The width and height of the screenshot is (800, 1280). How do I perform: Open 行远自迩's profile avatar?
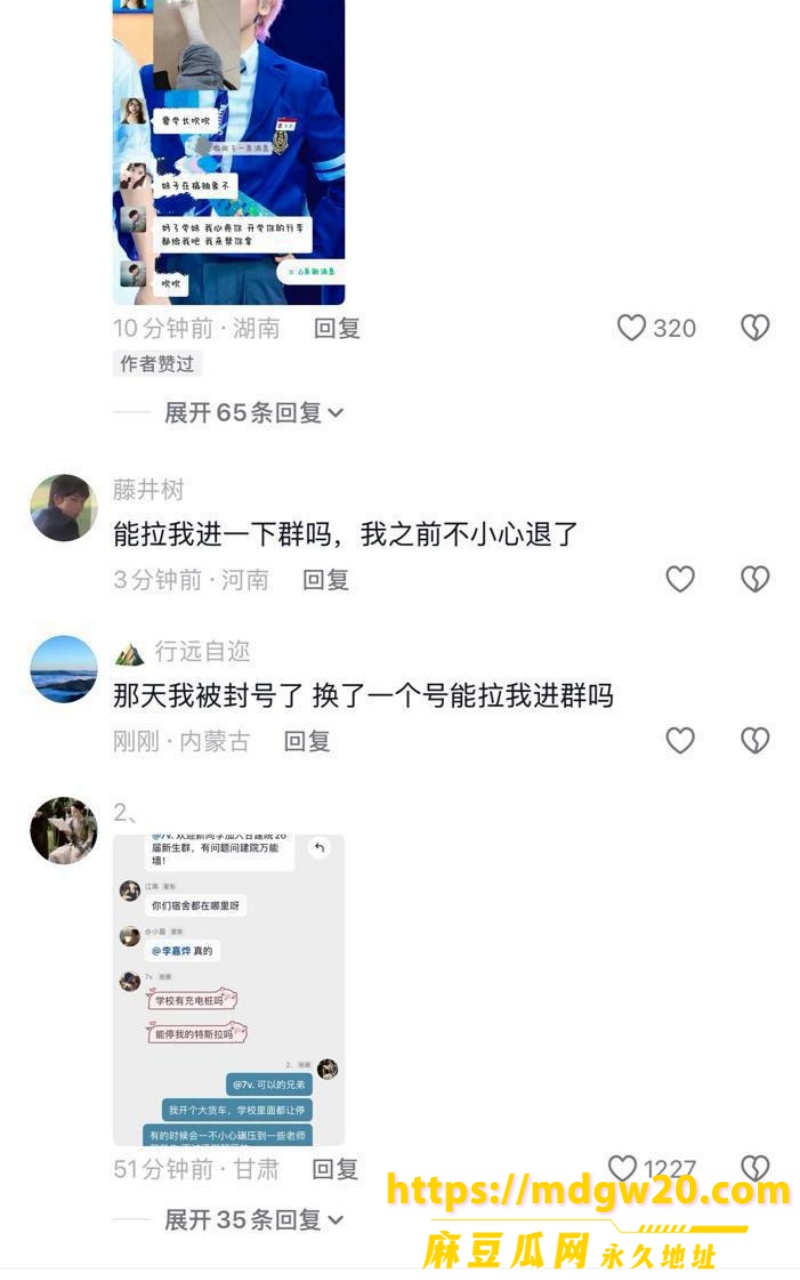[64, 669]
